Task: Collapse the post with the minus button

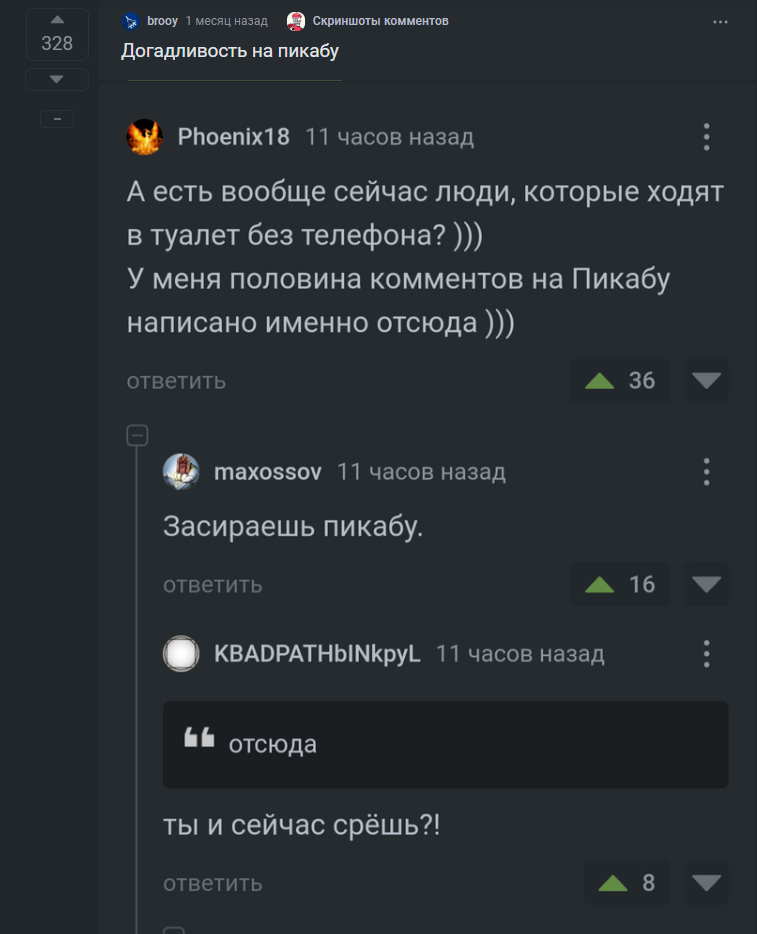Action: (57, 119)
